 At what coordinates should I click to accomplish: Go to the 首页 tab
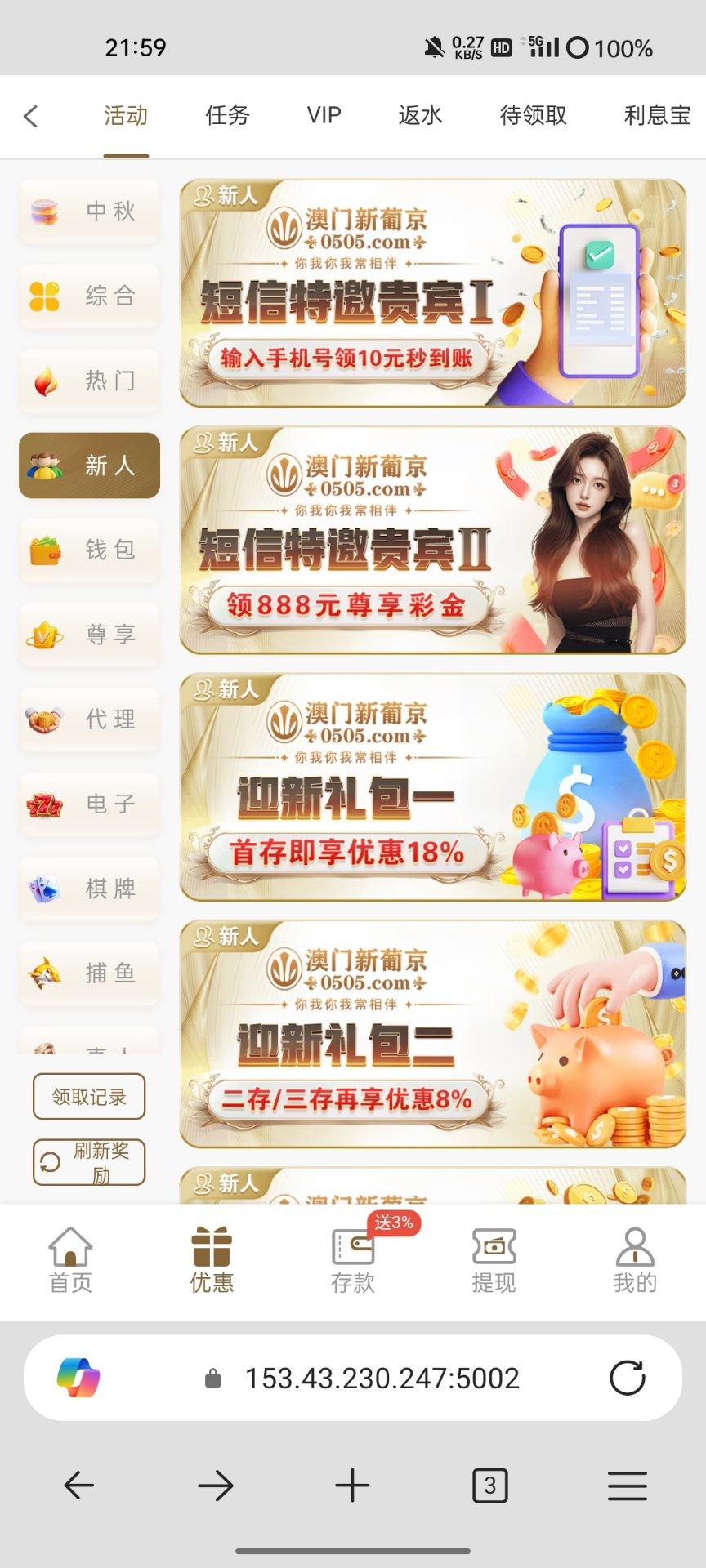coord(70,1261)
